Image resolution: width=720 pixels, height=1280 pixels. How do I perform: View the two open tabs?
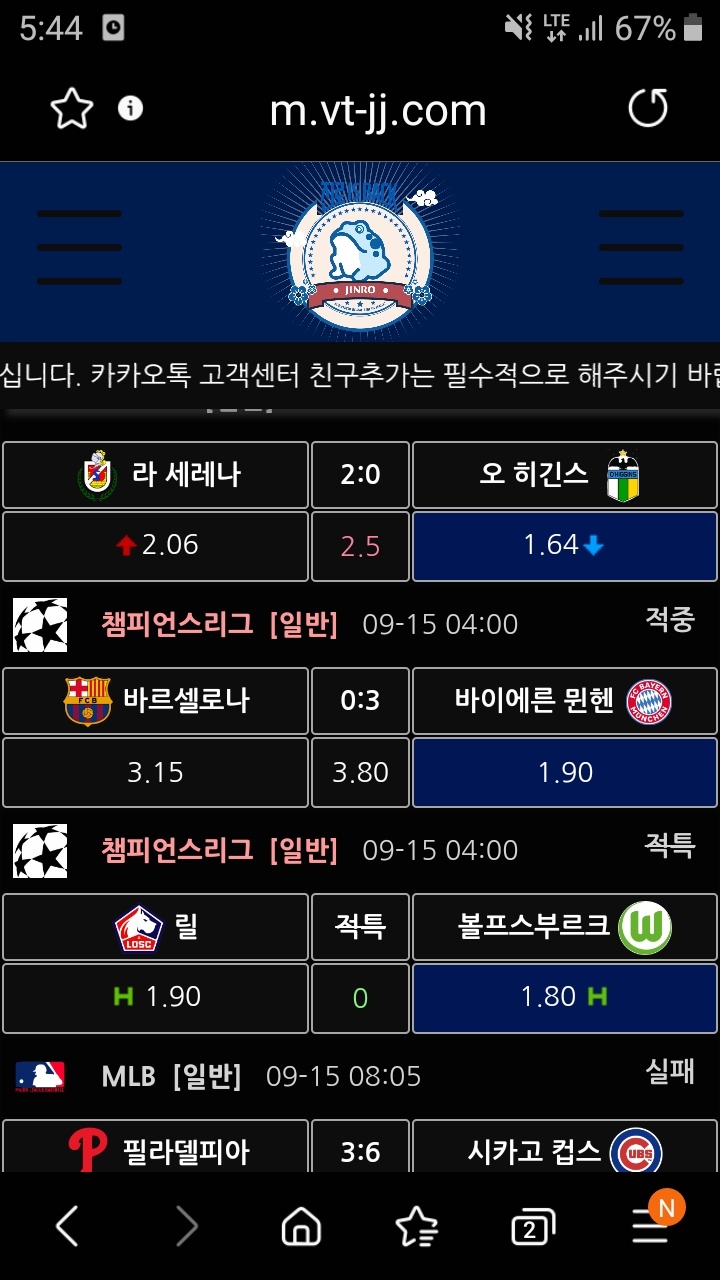[532, 1228]
